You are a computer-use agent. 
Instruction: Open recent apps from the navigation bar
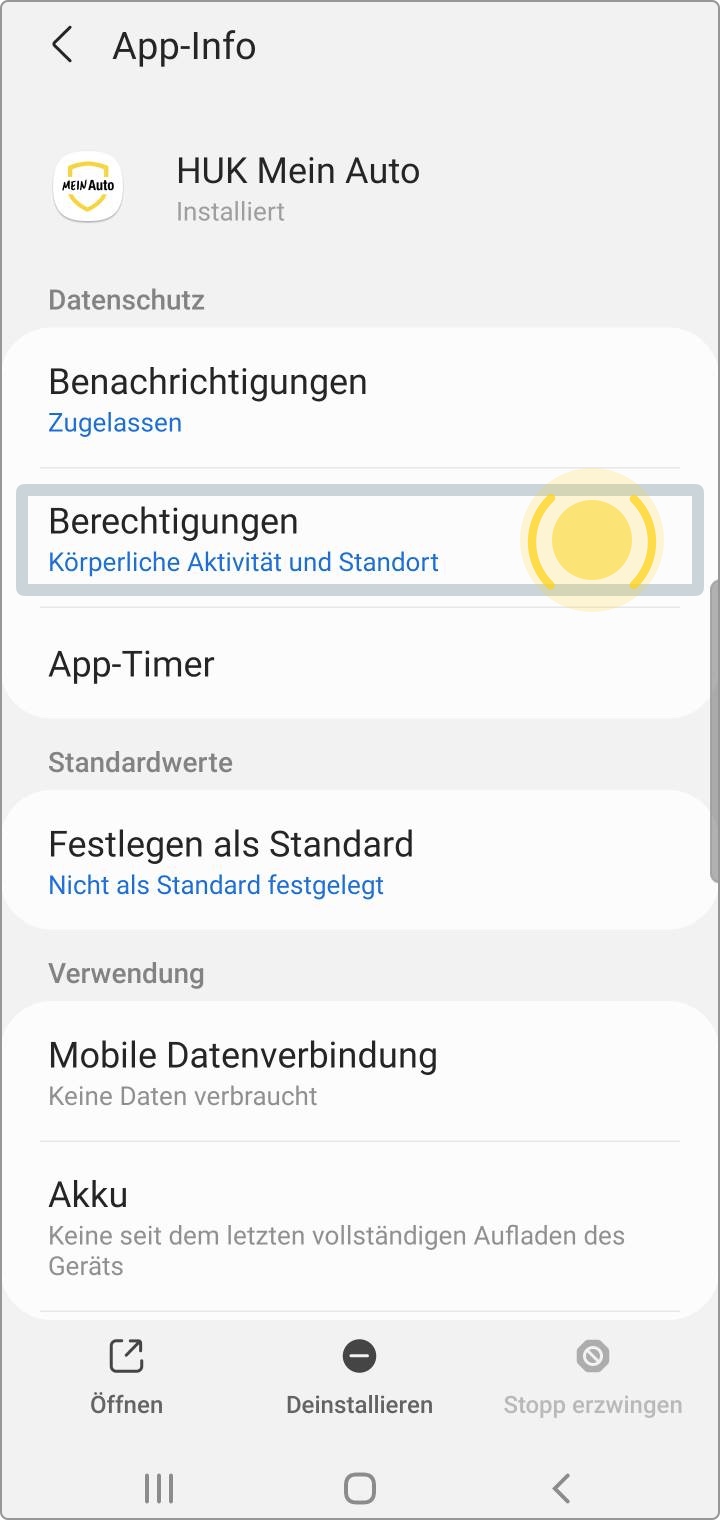click(x=160, y=1488)
